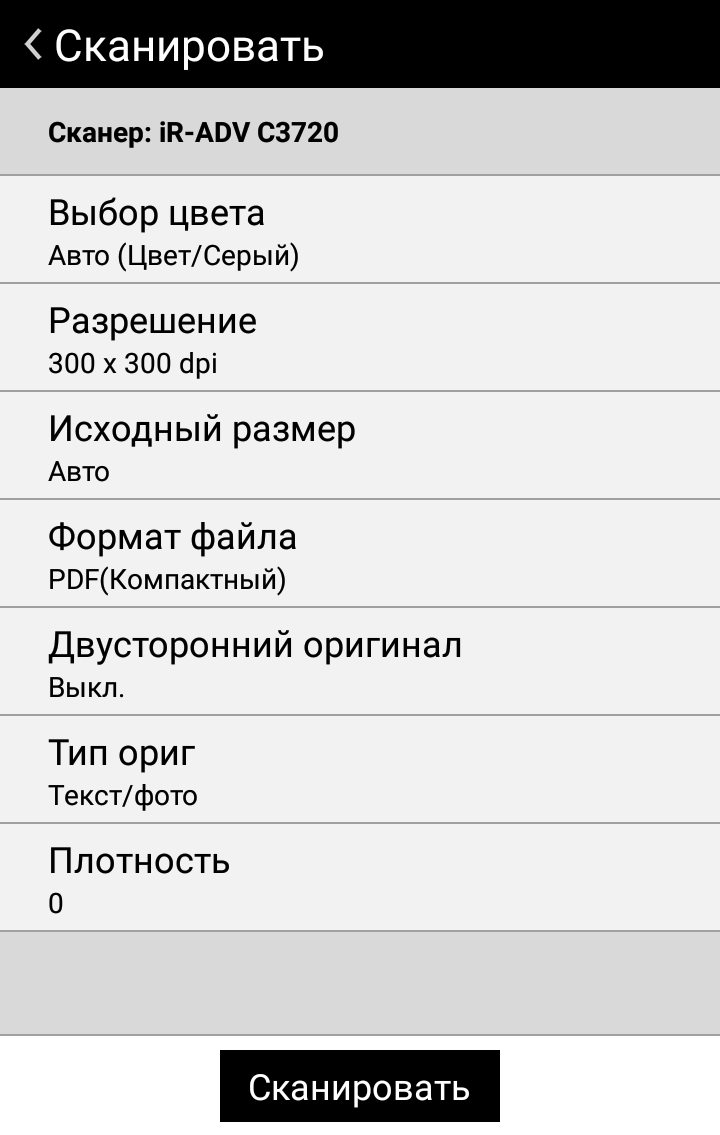Choose a Формат файла option
This screenshot has width=720, height=1135.
coord(360,554)
